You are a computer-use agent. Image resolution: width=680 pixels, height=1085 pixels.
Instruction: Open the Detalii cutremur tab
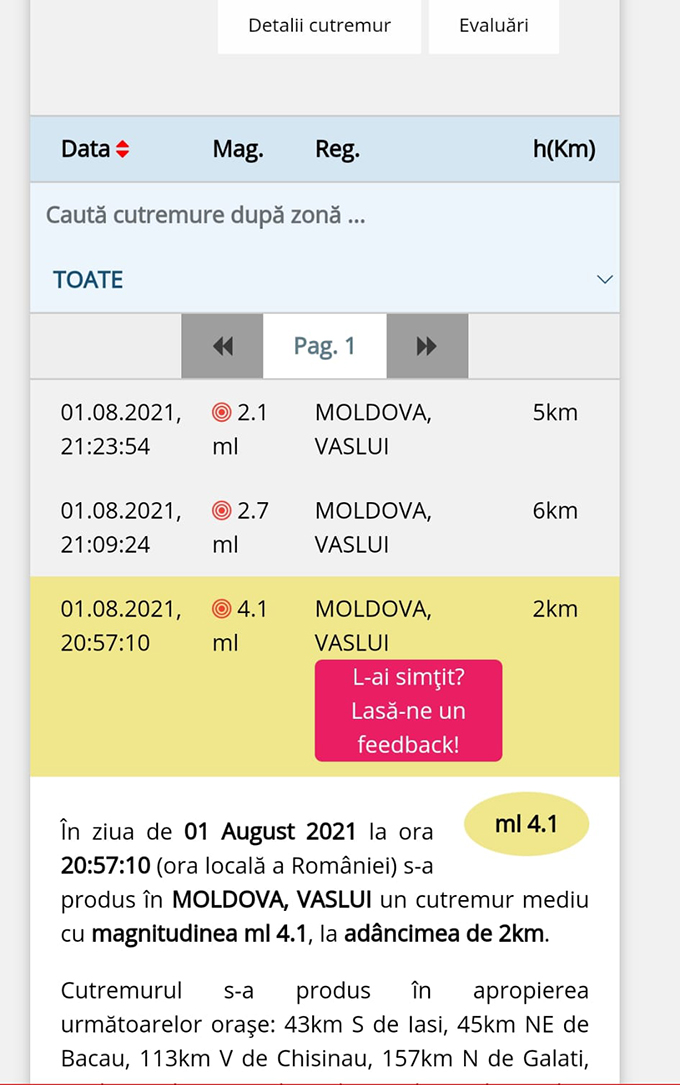click(319, 26)
